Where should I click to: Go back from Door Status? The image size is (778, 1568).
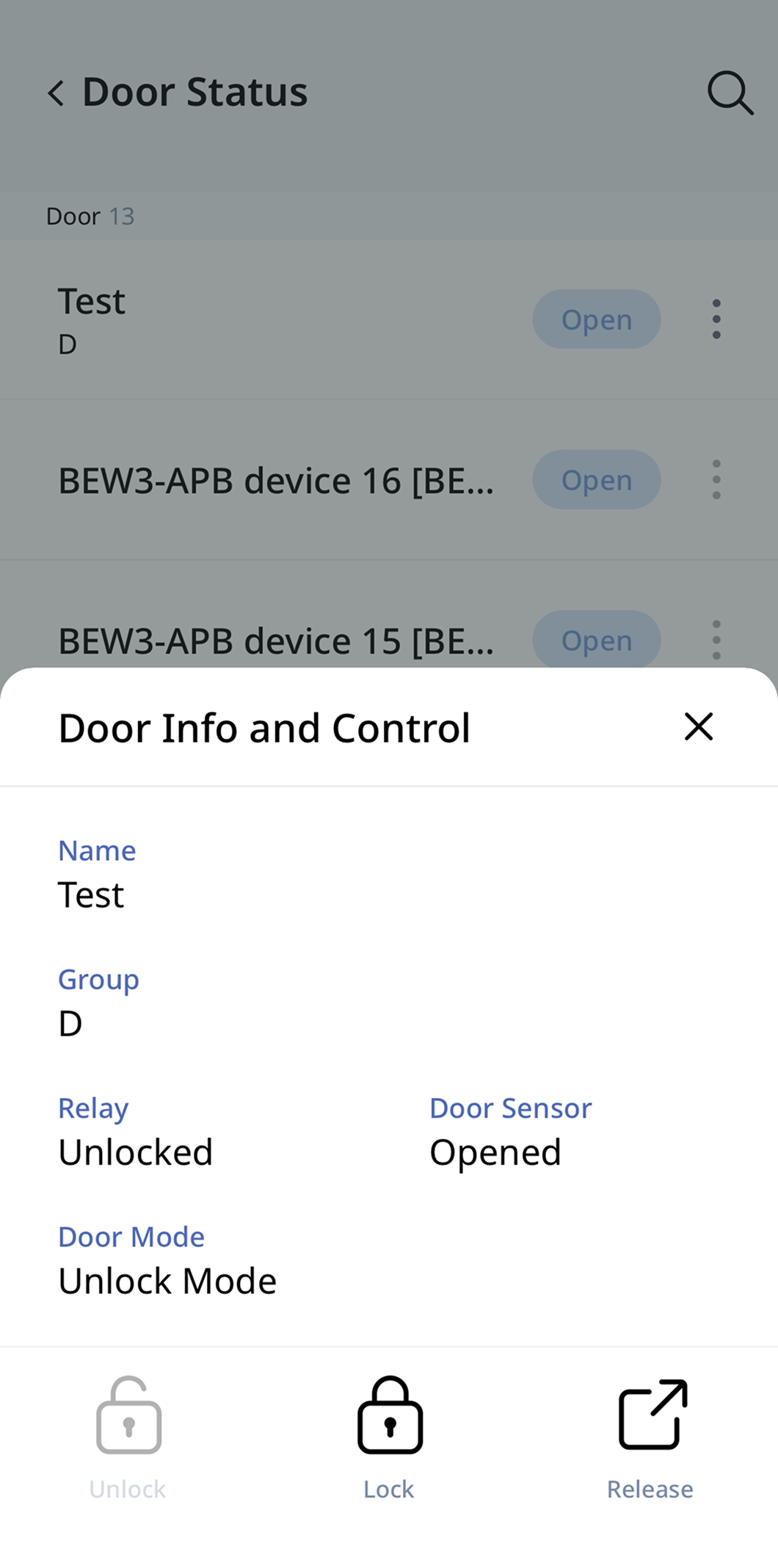pyautogui.click(x=56, y=93)
